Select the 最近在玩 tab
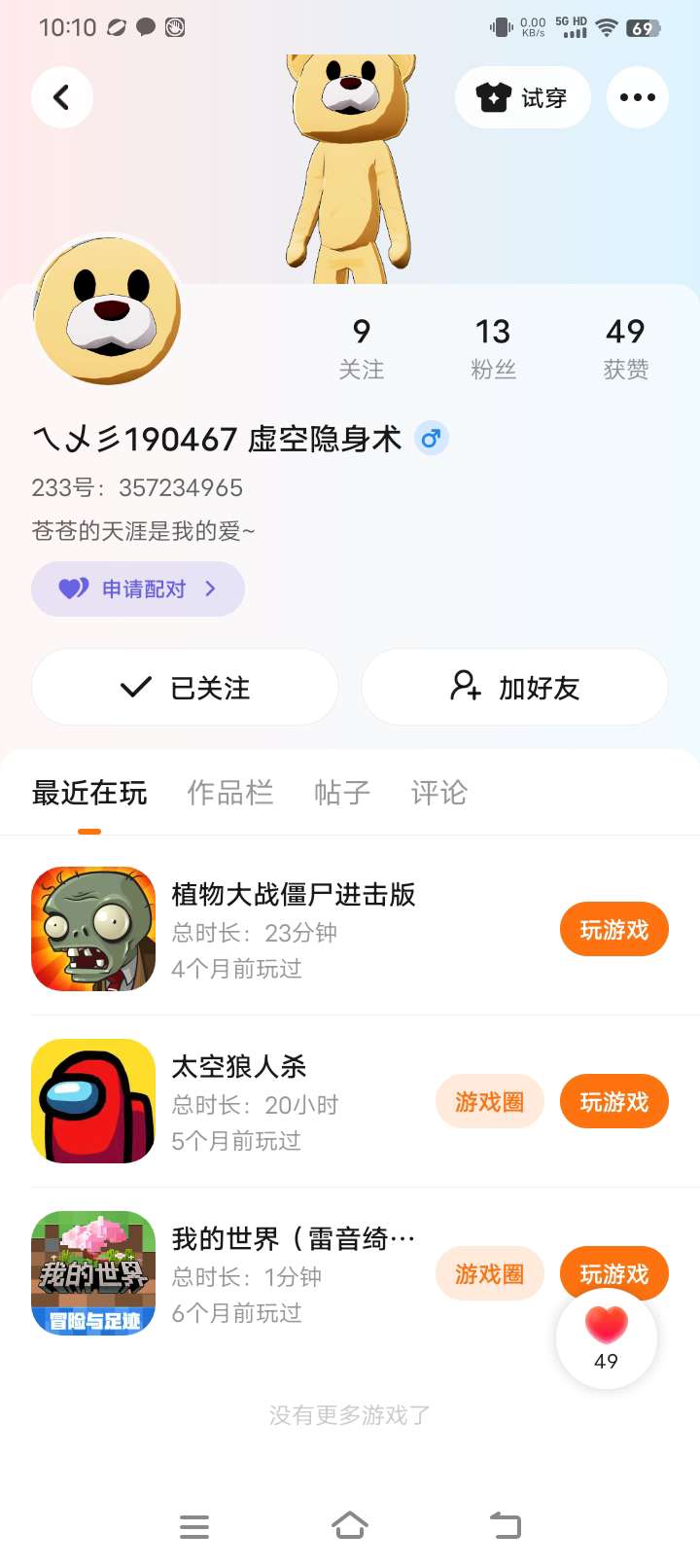The width and height of the screenshot is (700, 1568). (89, 793)
